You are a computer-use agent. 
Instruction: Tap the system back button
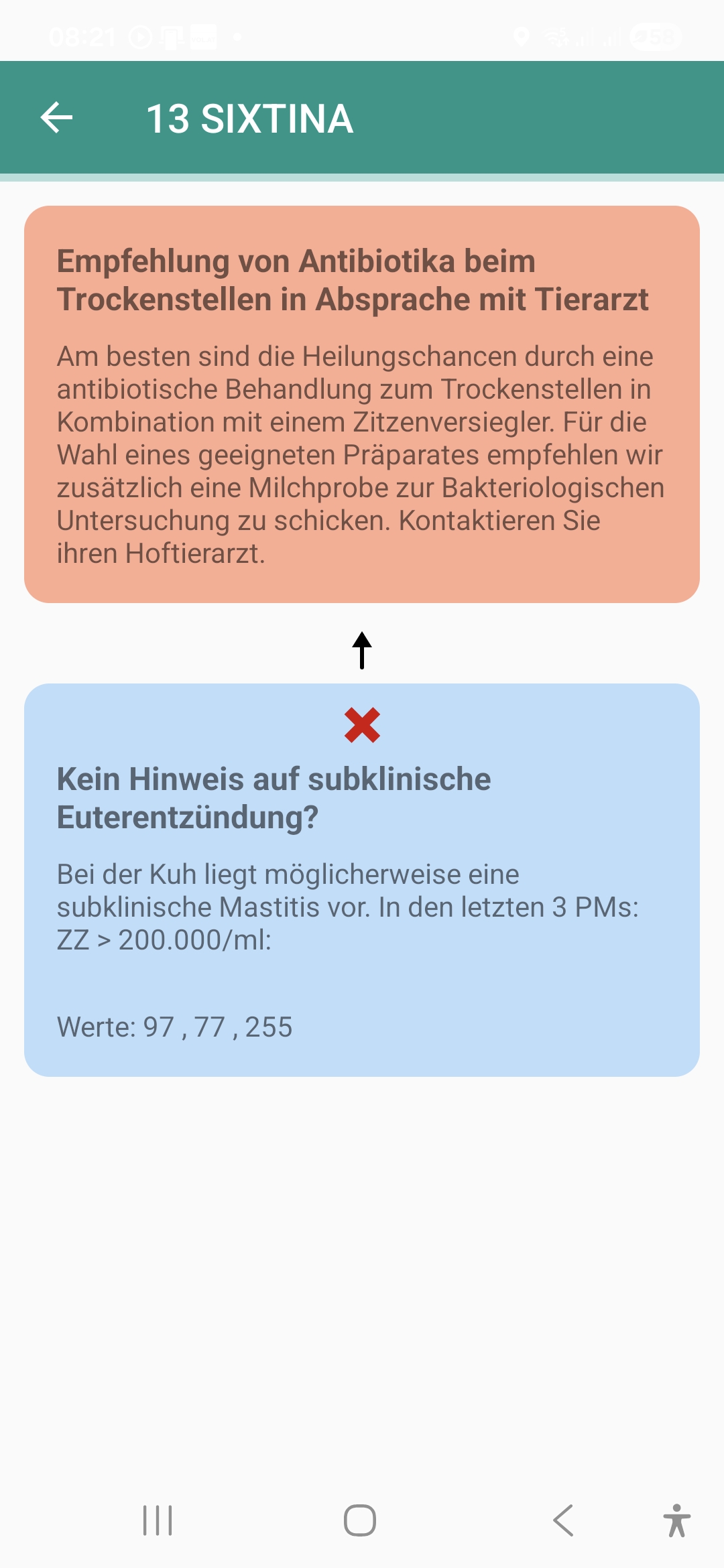pos(563,1520)
